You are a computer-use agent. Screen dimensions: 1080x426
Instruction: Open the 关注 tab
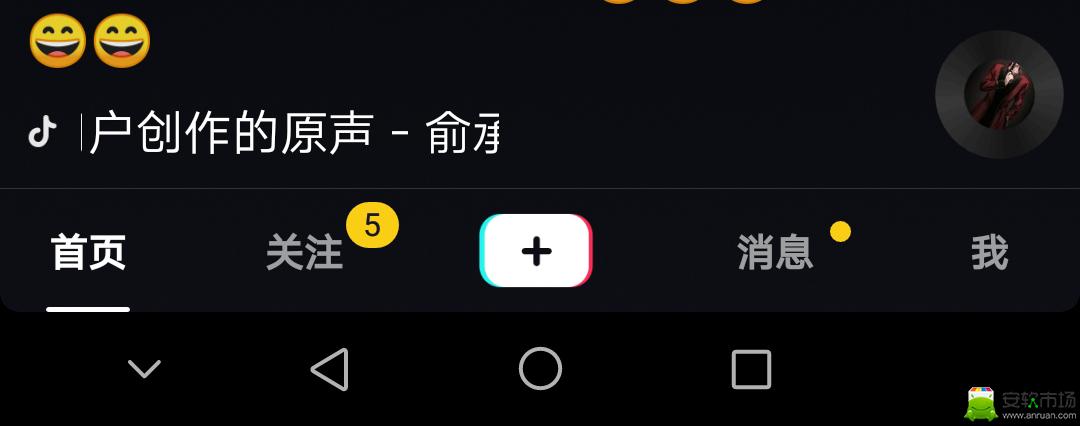(304, 253)
